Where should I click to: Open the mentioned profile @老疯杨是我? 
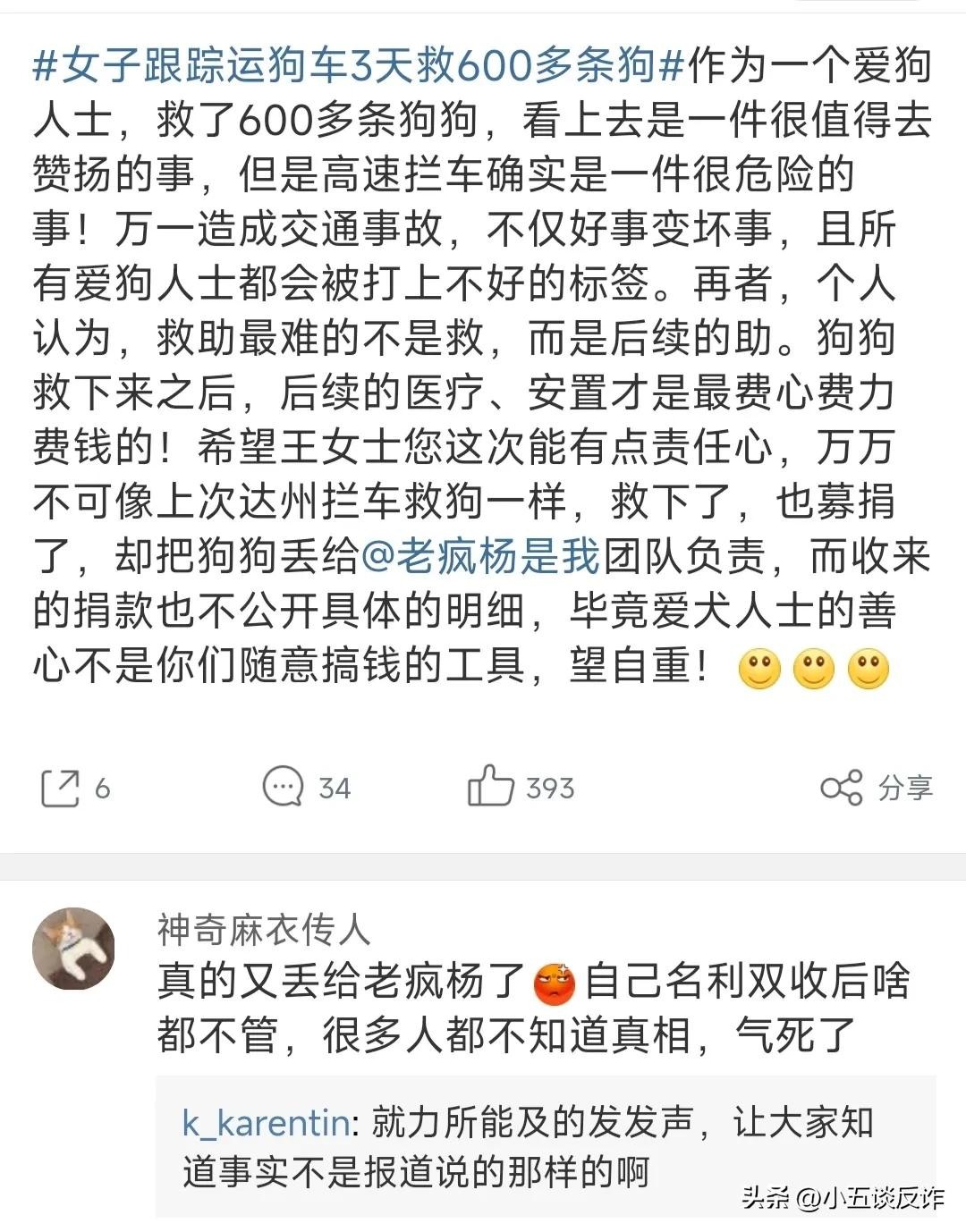coord(479,557)
